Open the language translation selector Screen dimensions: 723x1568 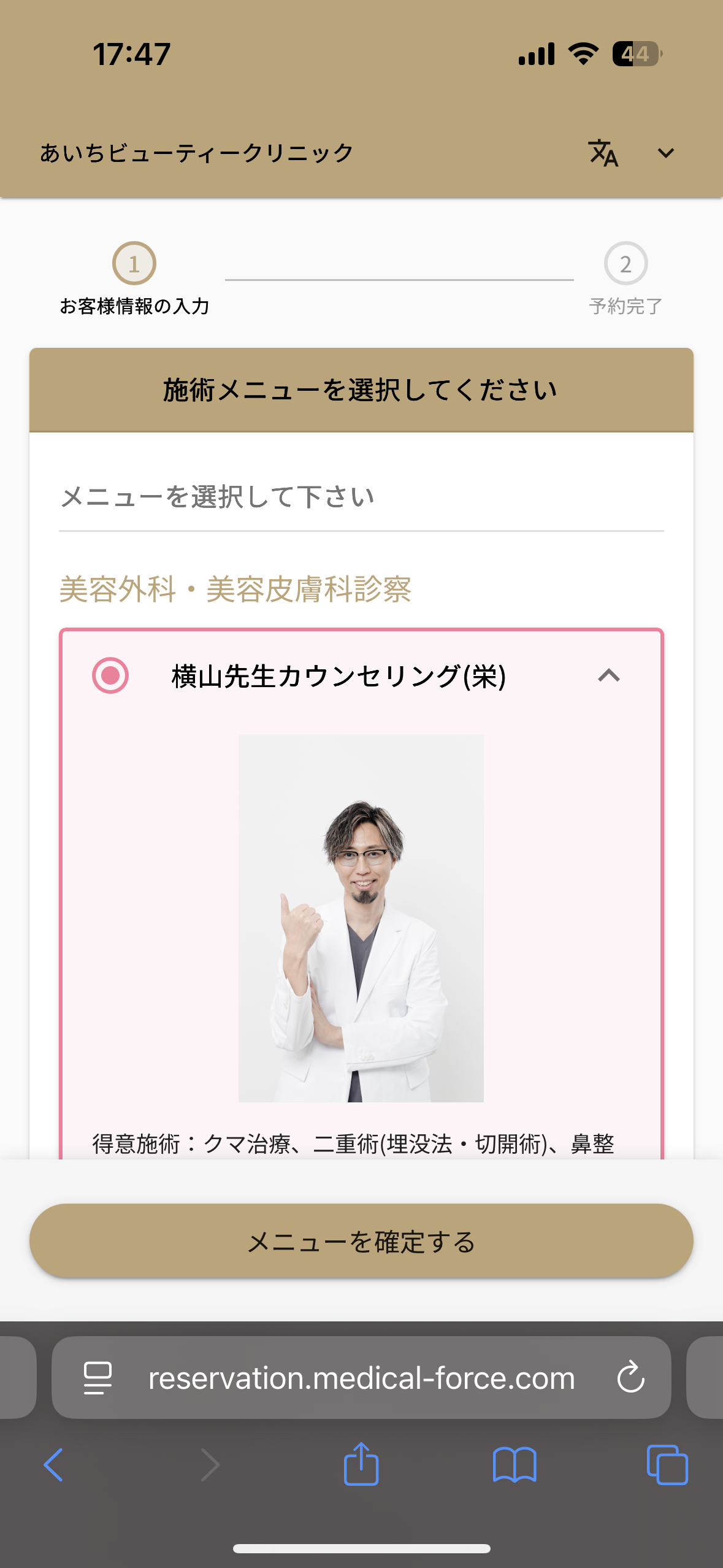pyautogui.click(x=604, y=153)
